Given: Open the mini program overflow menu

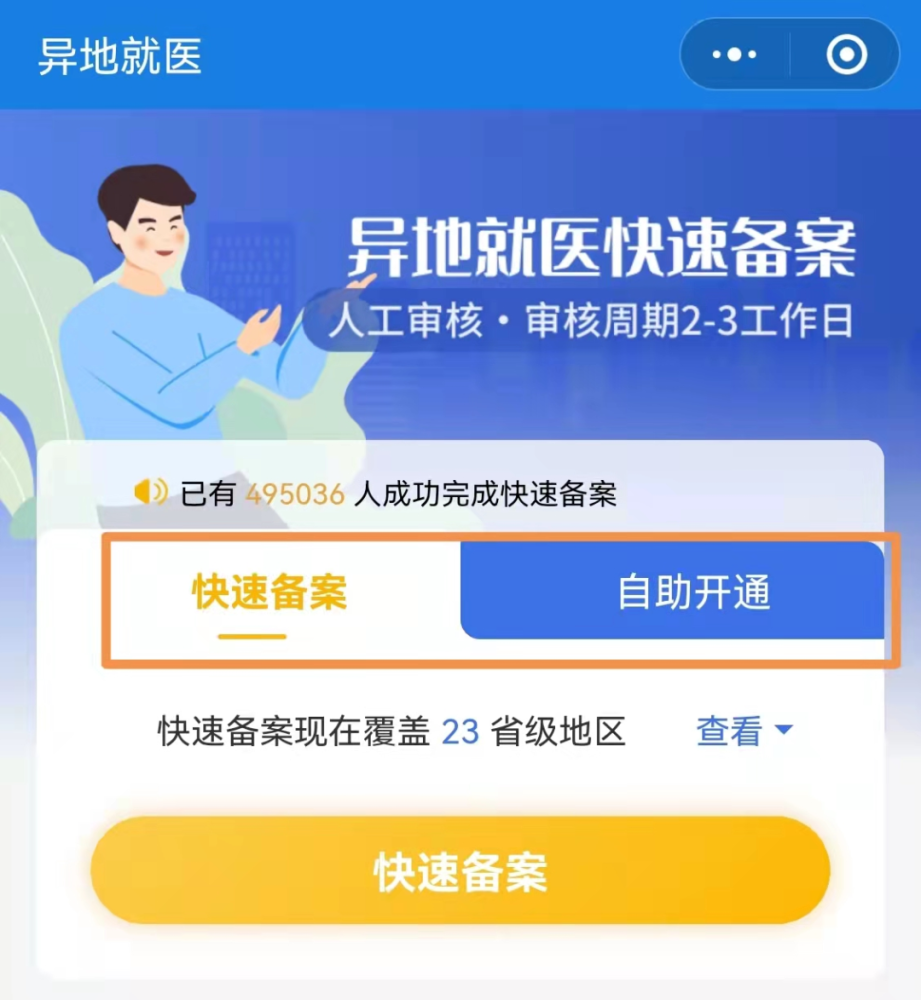Looking at the screenshot, I should click(735, 55).
